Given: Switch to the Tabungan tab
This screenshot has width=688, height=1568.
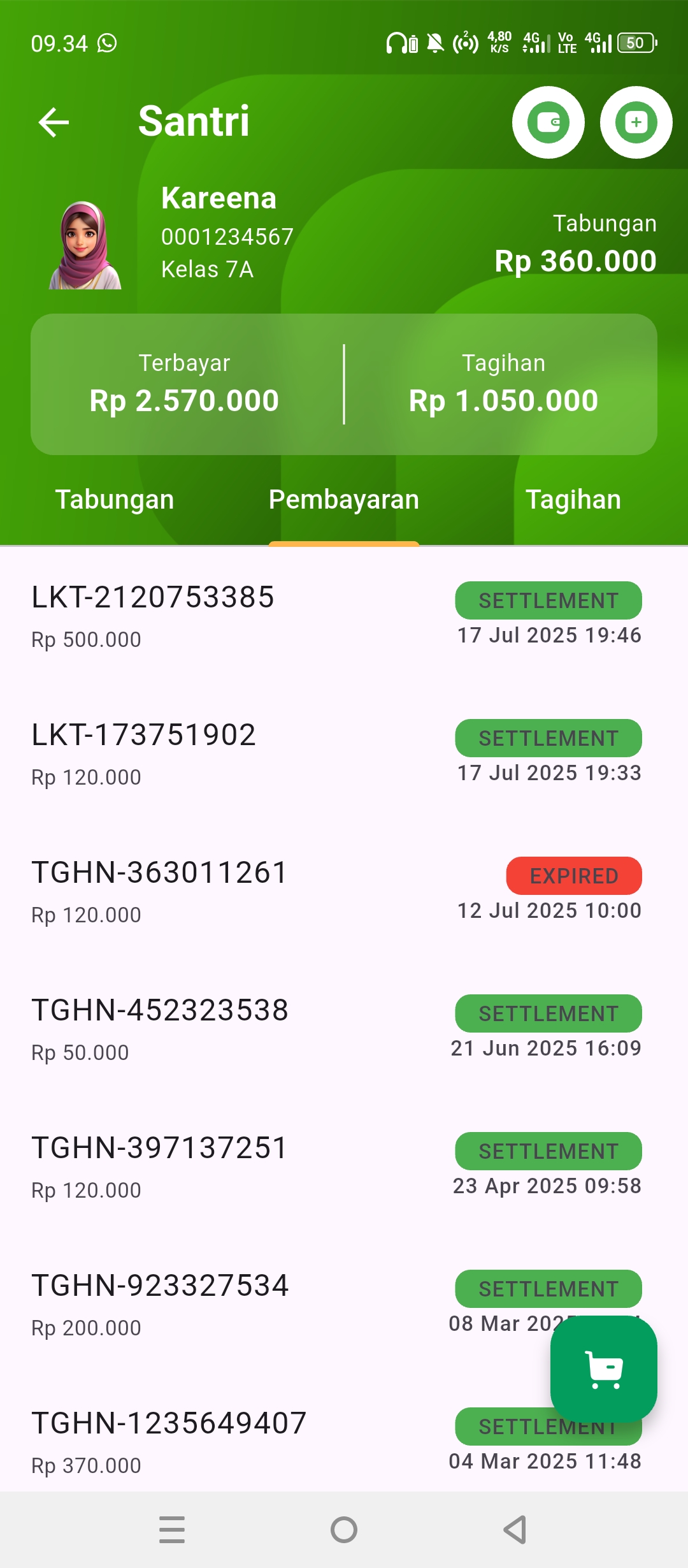Looking at the screenshot, I should tap(115, 500).
